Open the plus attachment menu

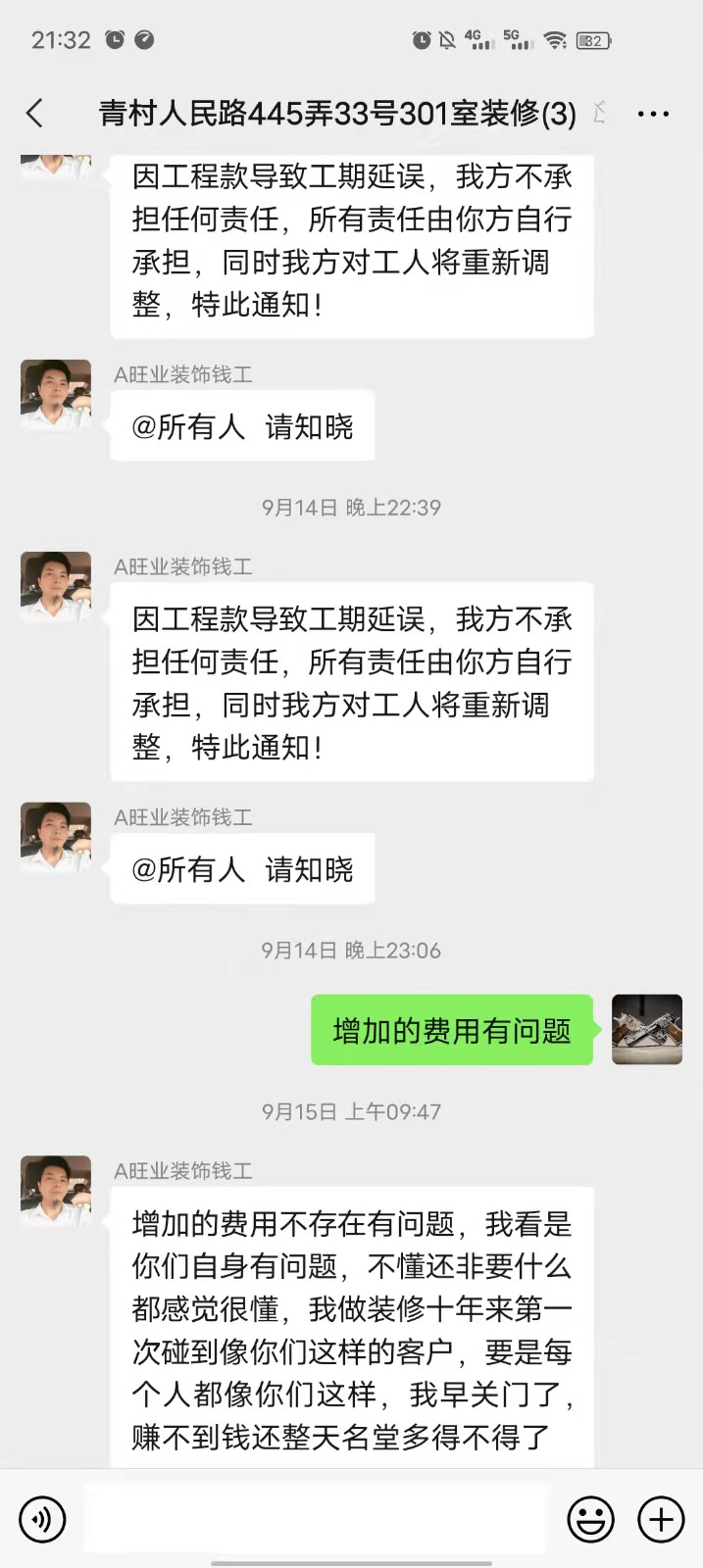(661, 1519)
